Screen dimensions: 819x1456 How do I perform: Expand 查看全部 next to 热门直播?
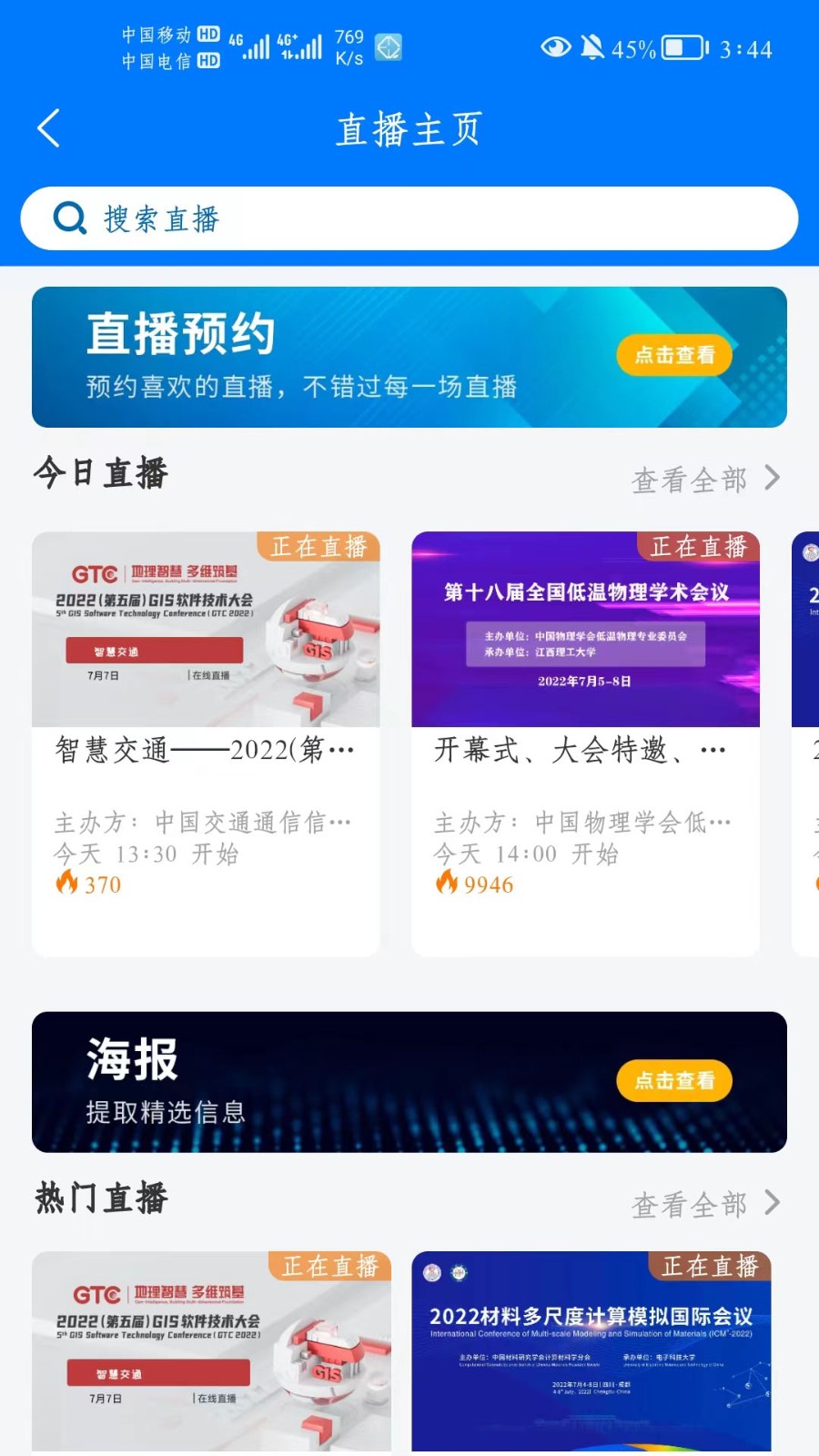692,1203
